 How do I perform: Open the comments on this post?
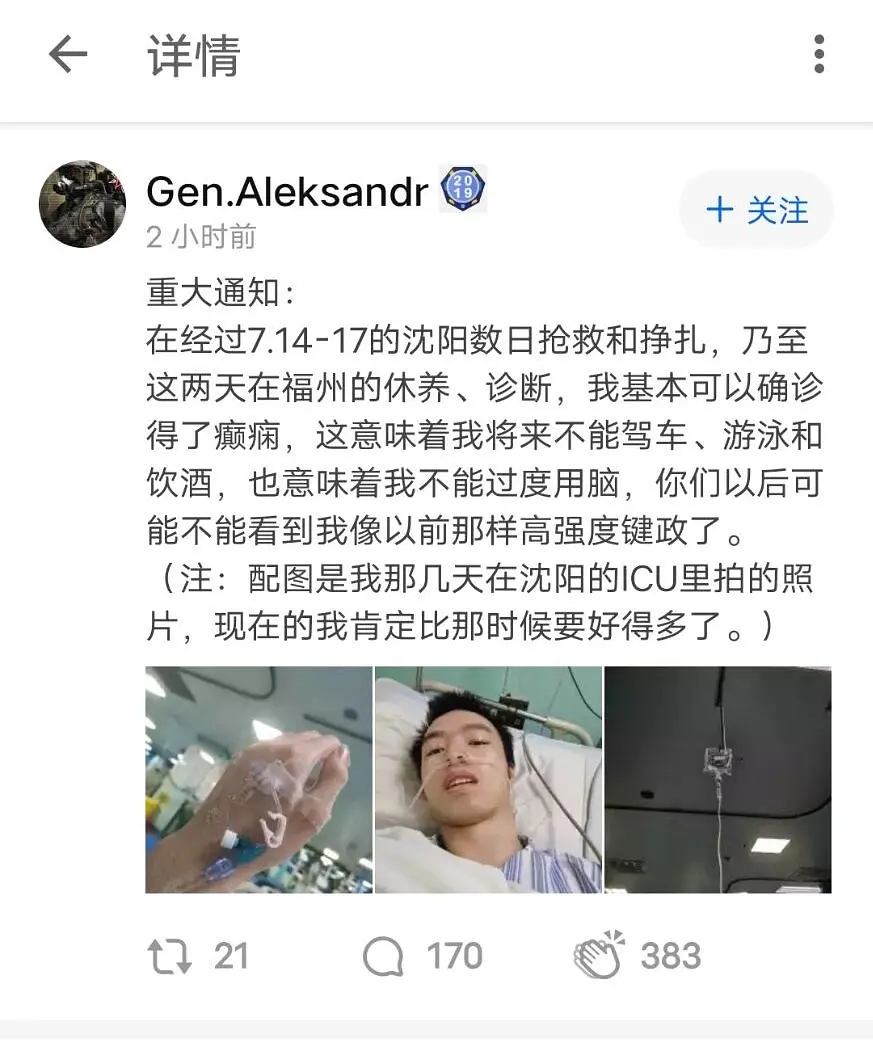coord(384,956)
